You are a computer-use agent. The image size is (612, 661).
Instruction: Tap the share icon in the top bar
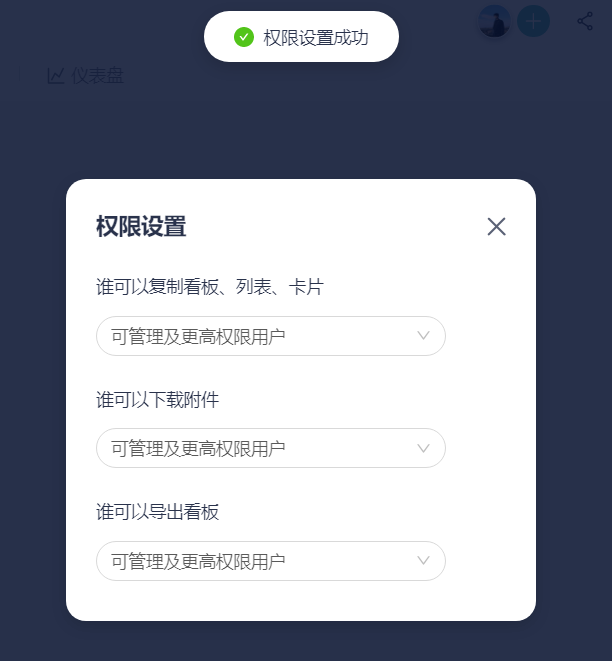coord(585,21)
